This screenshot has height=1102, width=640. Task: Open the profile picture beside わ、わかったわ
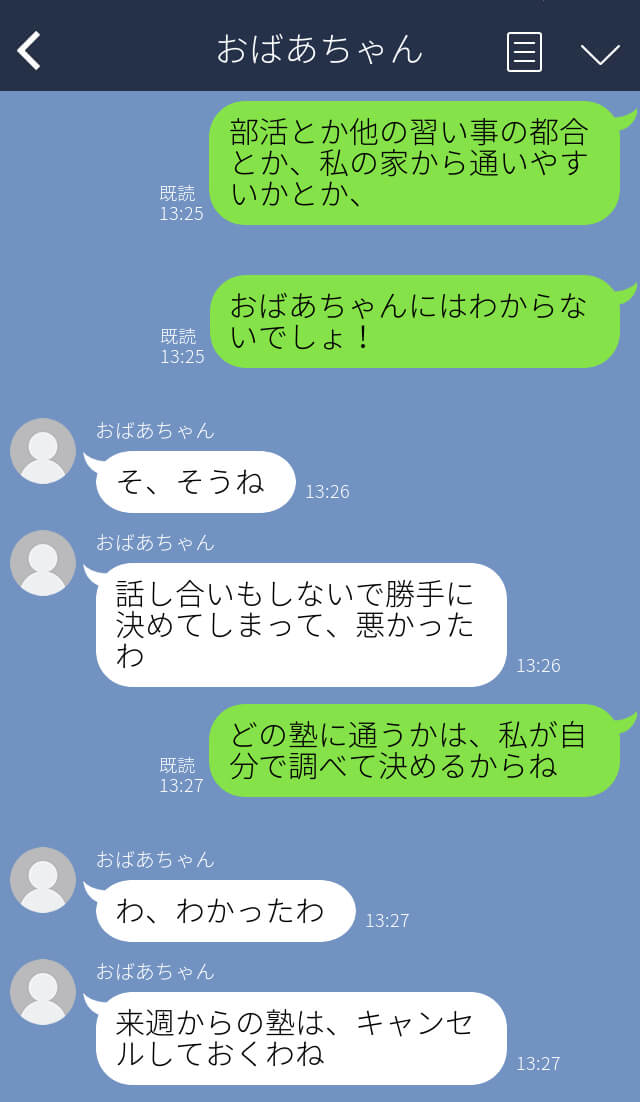(43, 880)
